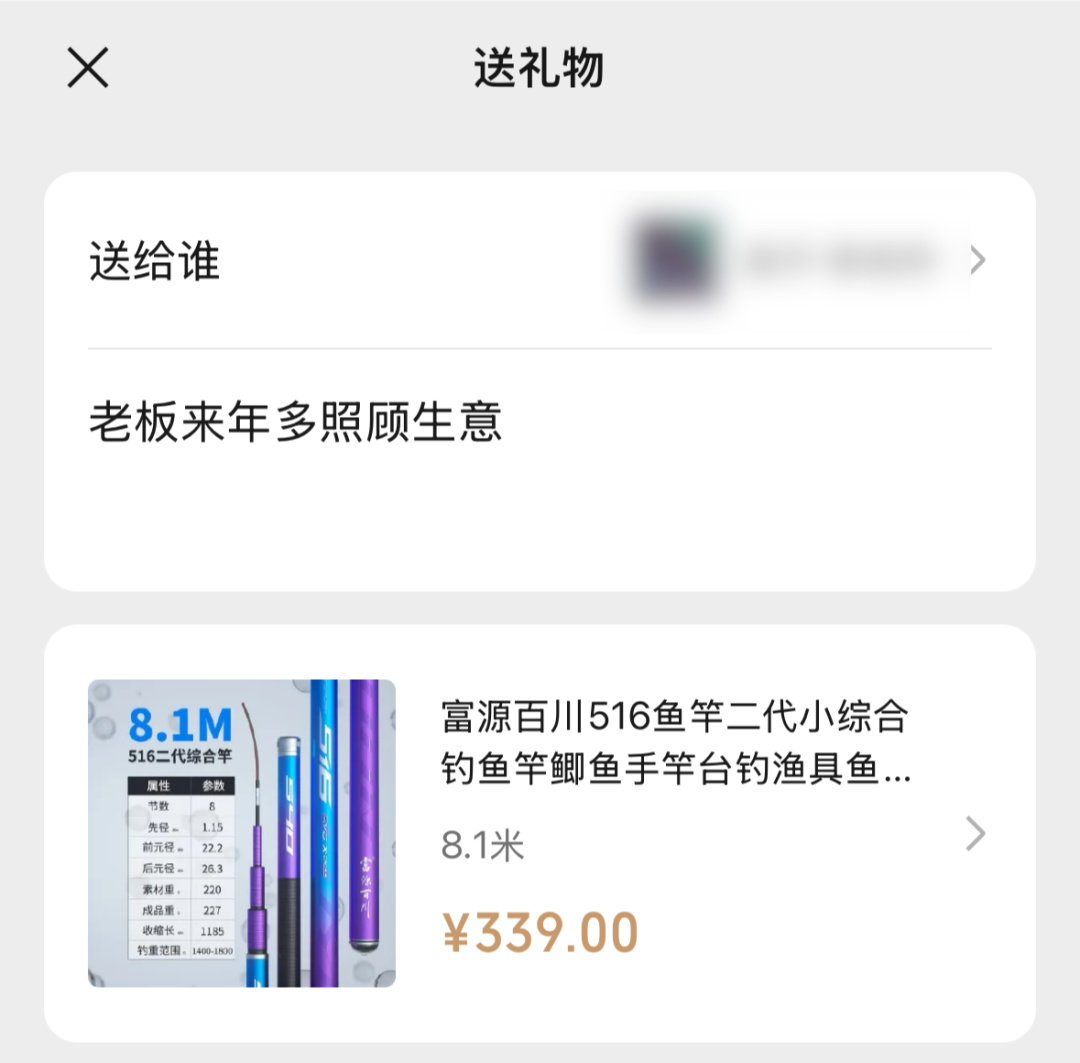
Task: Open the 送给谁 recipient row
Action: point(540,262)
